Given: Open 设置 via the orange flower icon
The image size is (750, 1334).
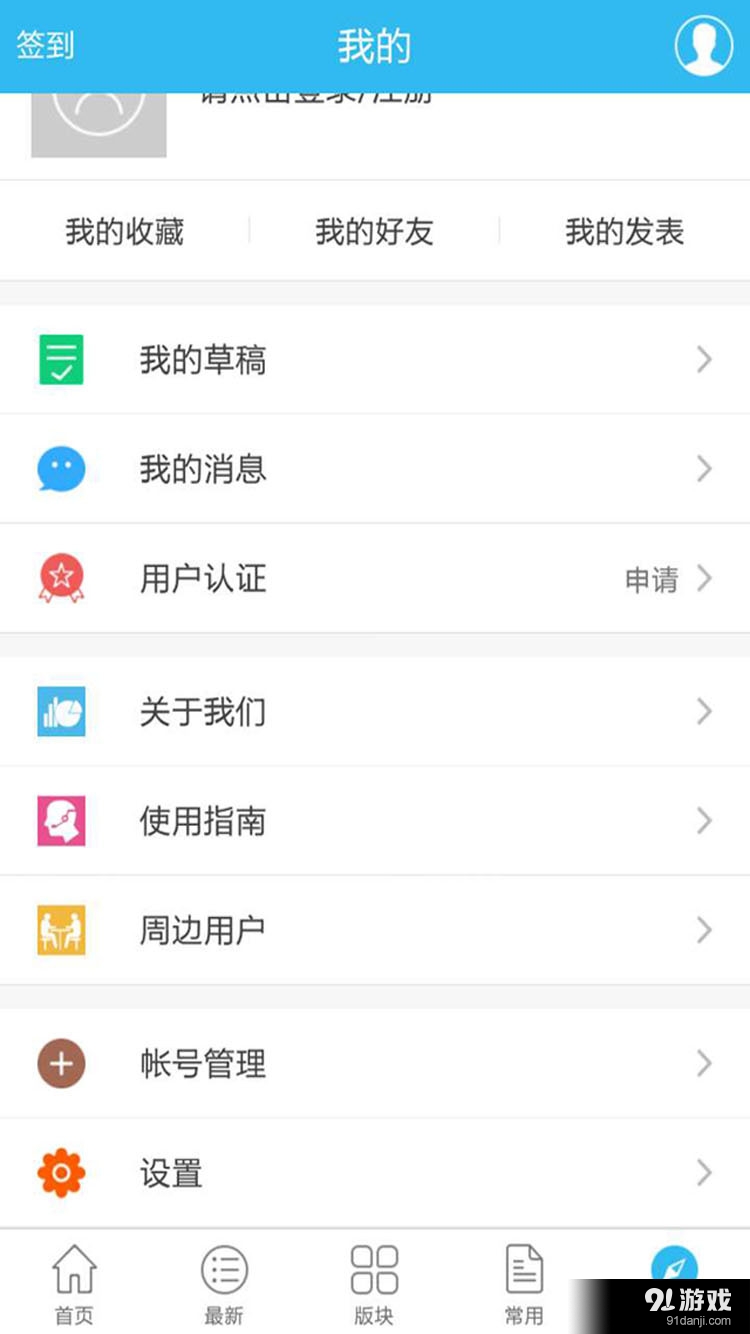Looking at the screenshot, I should 61,1172.
